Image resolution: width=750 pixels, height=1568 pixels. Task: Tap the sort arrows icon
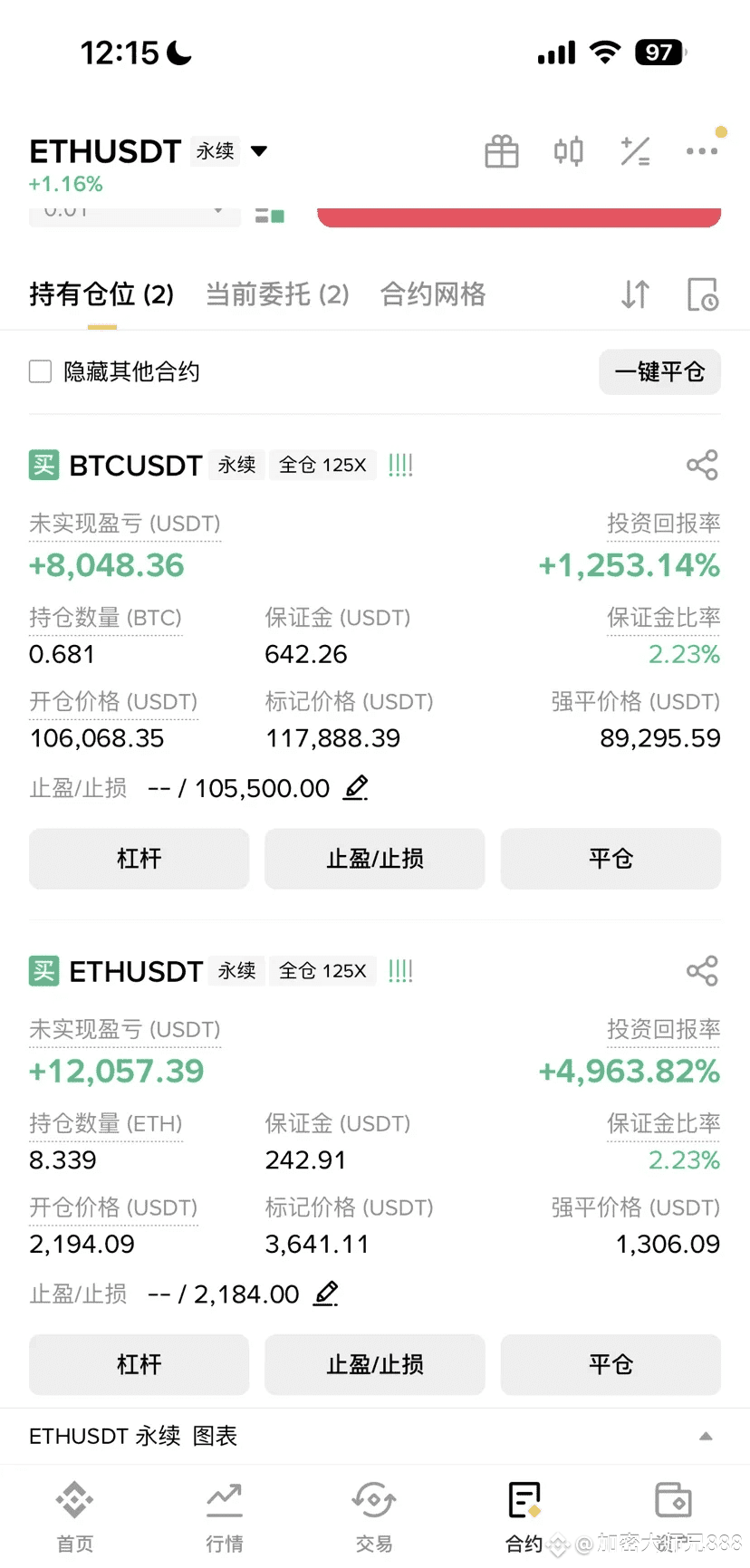point(635,294)
